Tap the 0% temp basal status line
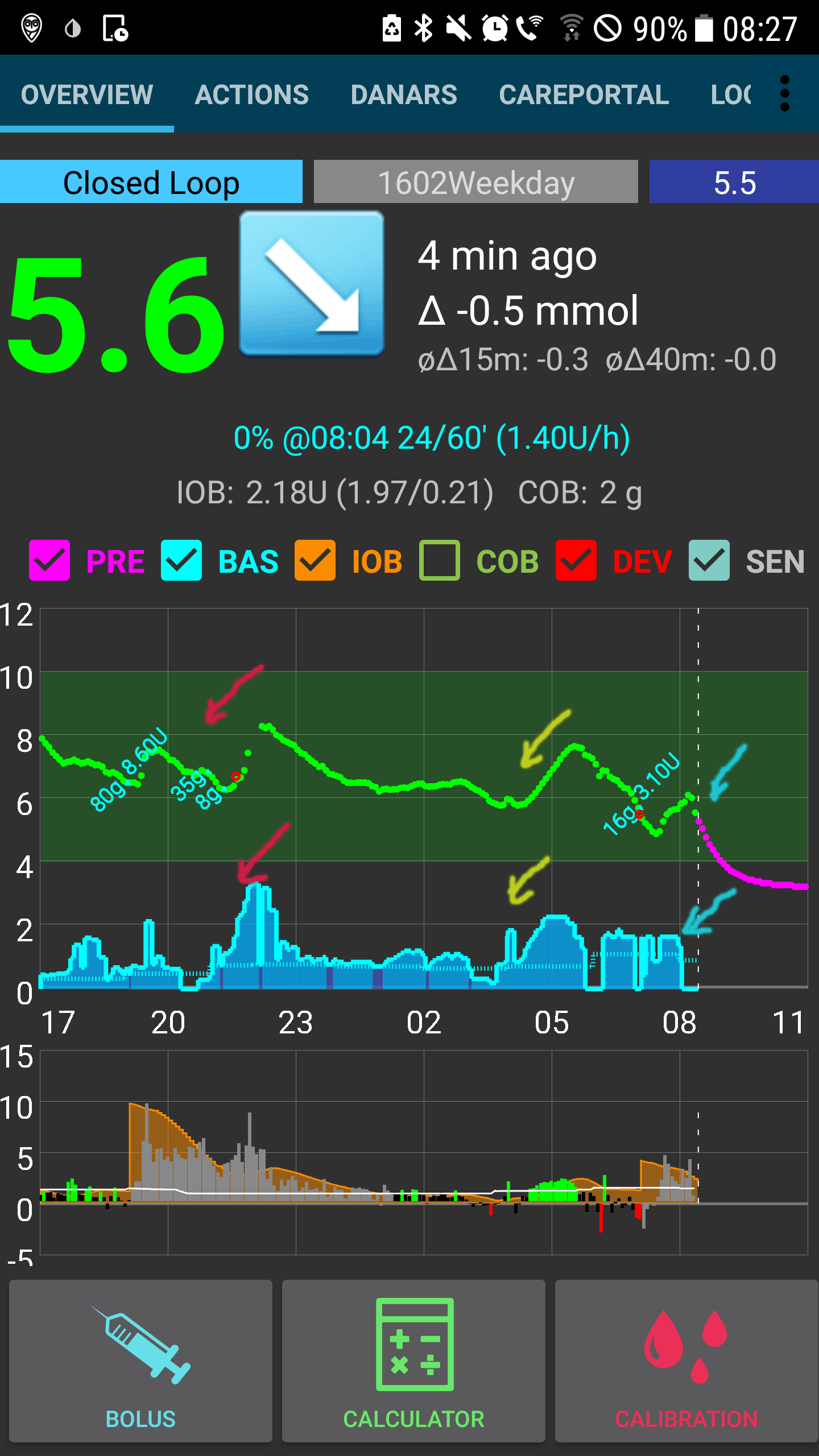 (432, 438)
